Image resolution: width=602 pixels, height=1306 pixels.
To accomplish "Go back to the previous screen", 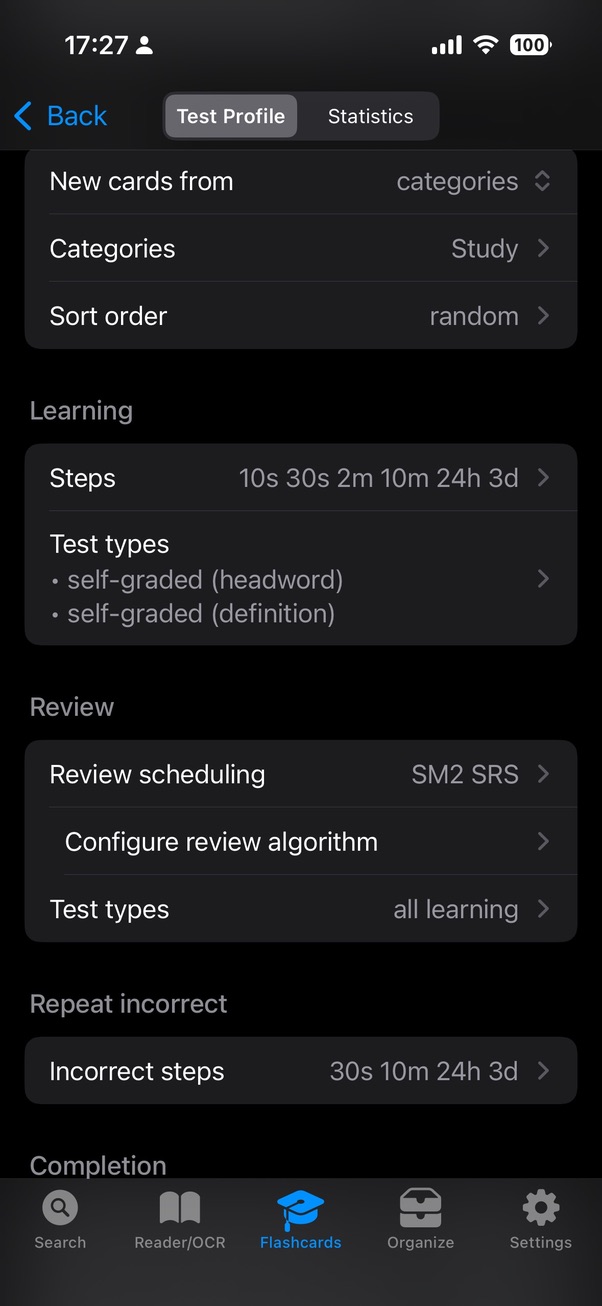I will 60,116.
